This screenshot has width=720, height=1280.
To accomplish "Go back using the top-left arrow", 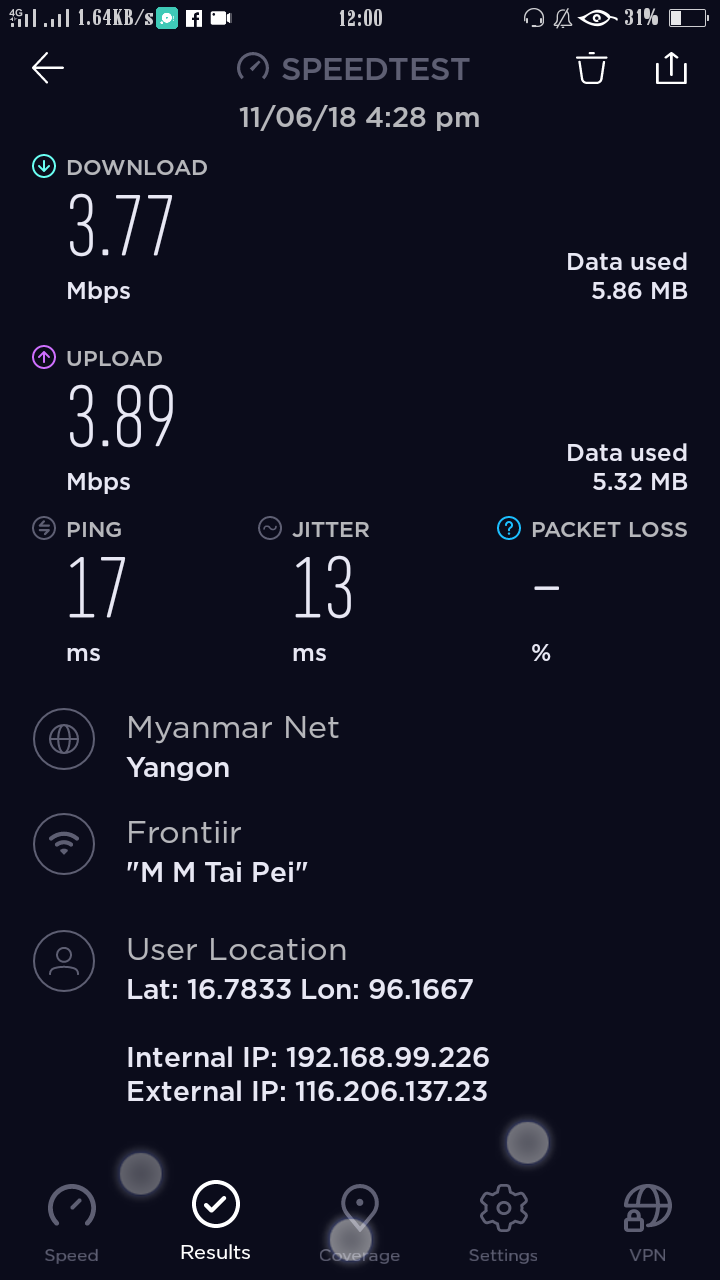I will click(x=48, y=68).
